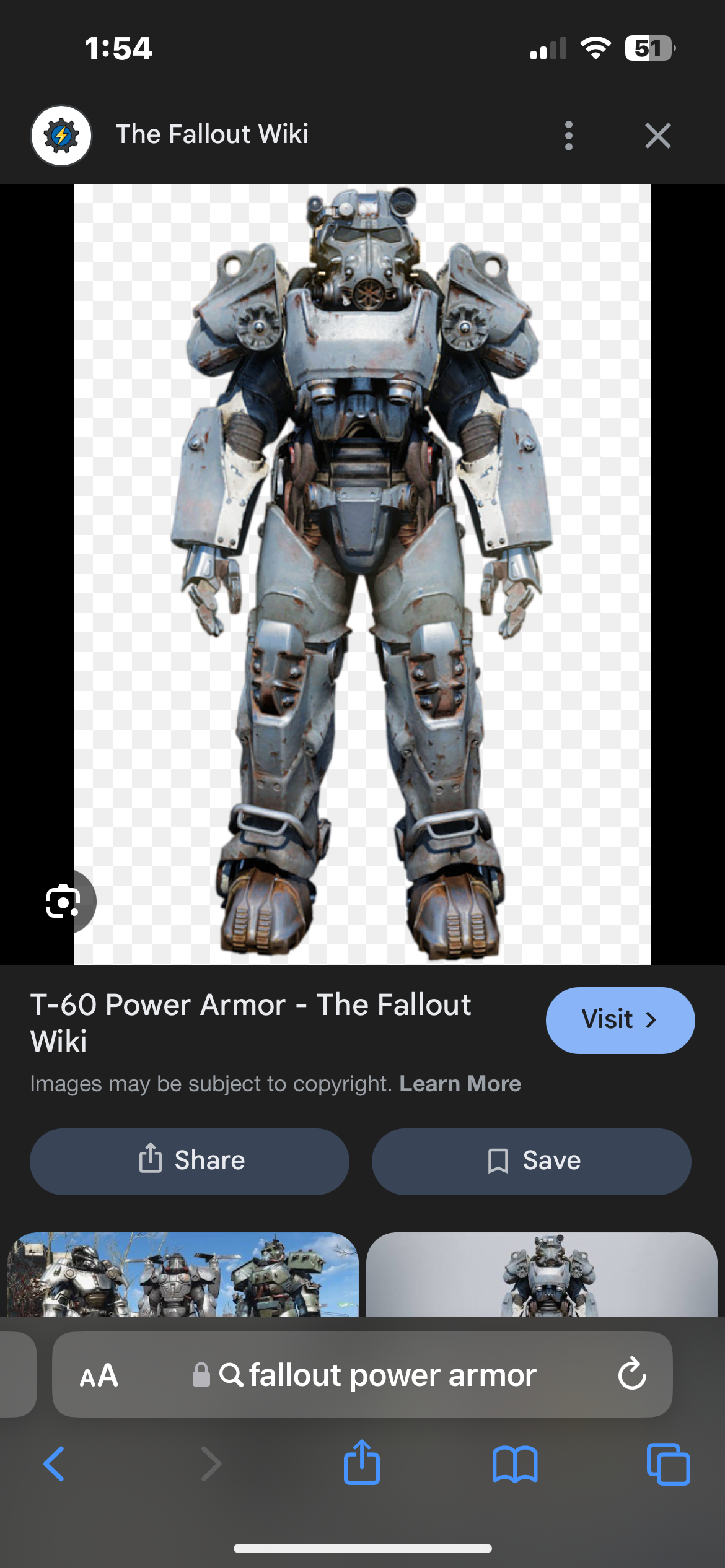Open related image of single gray armor
The image size is (725, 1568).
(542, 1274)
